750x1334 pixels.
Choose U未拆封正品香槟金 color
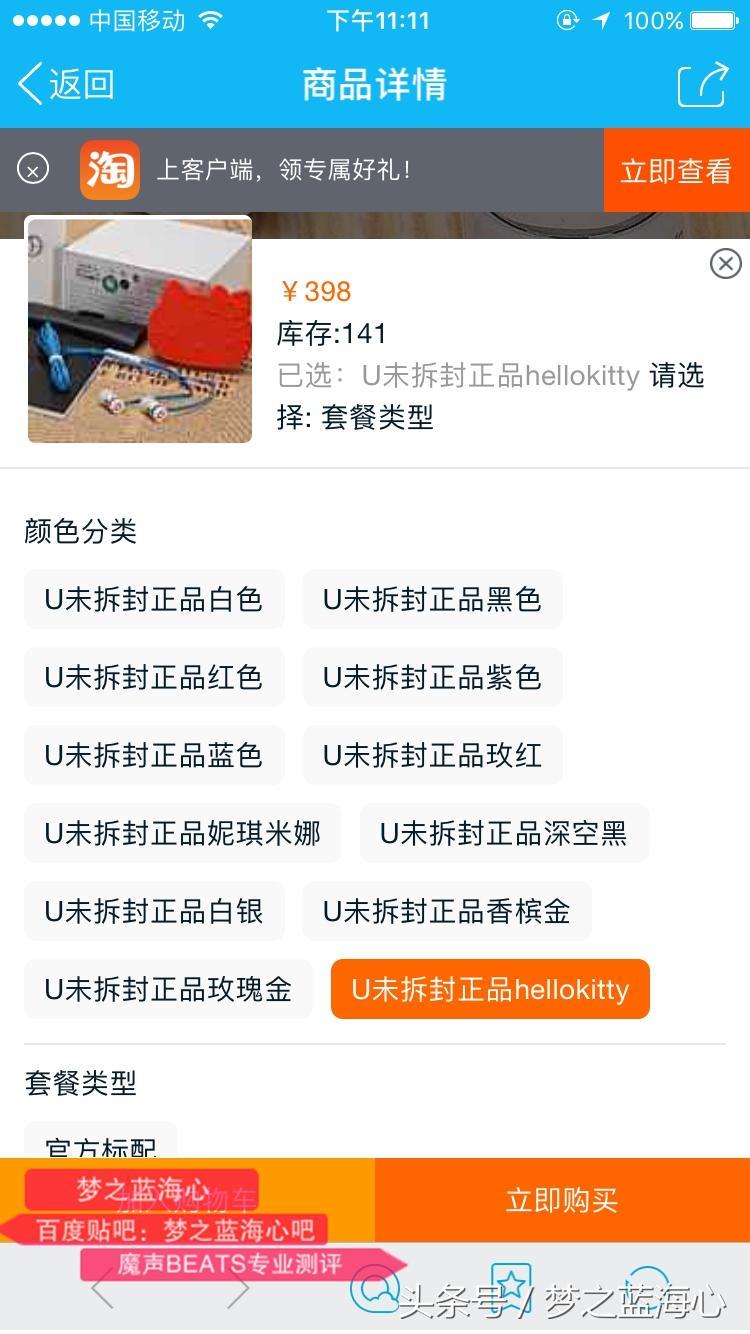coord(446,911)
